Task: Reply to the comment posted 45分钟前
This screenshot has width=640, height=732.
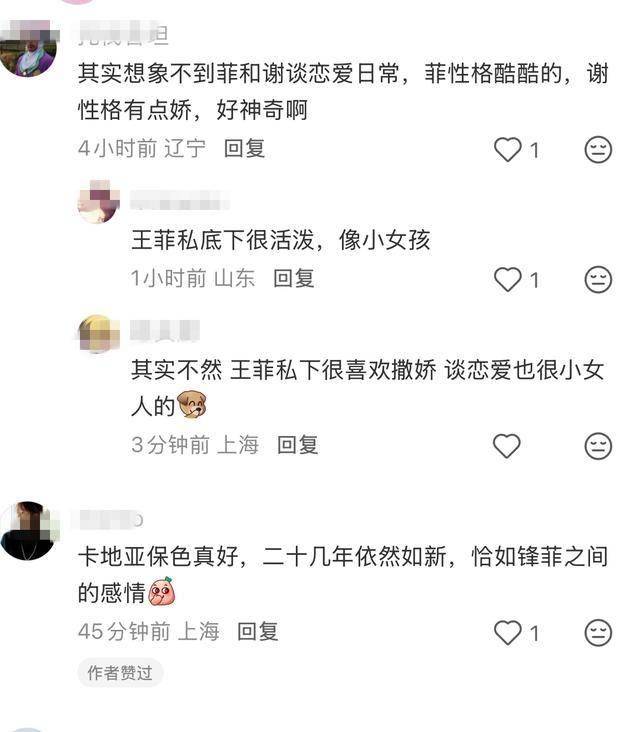Action: pyautogui.click(x=258, y=631)
